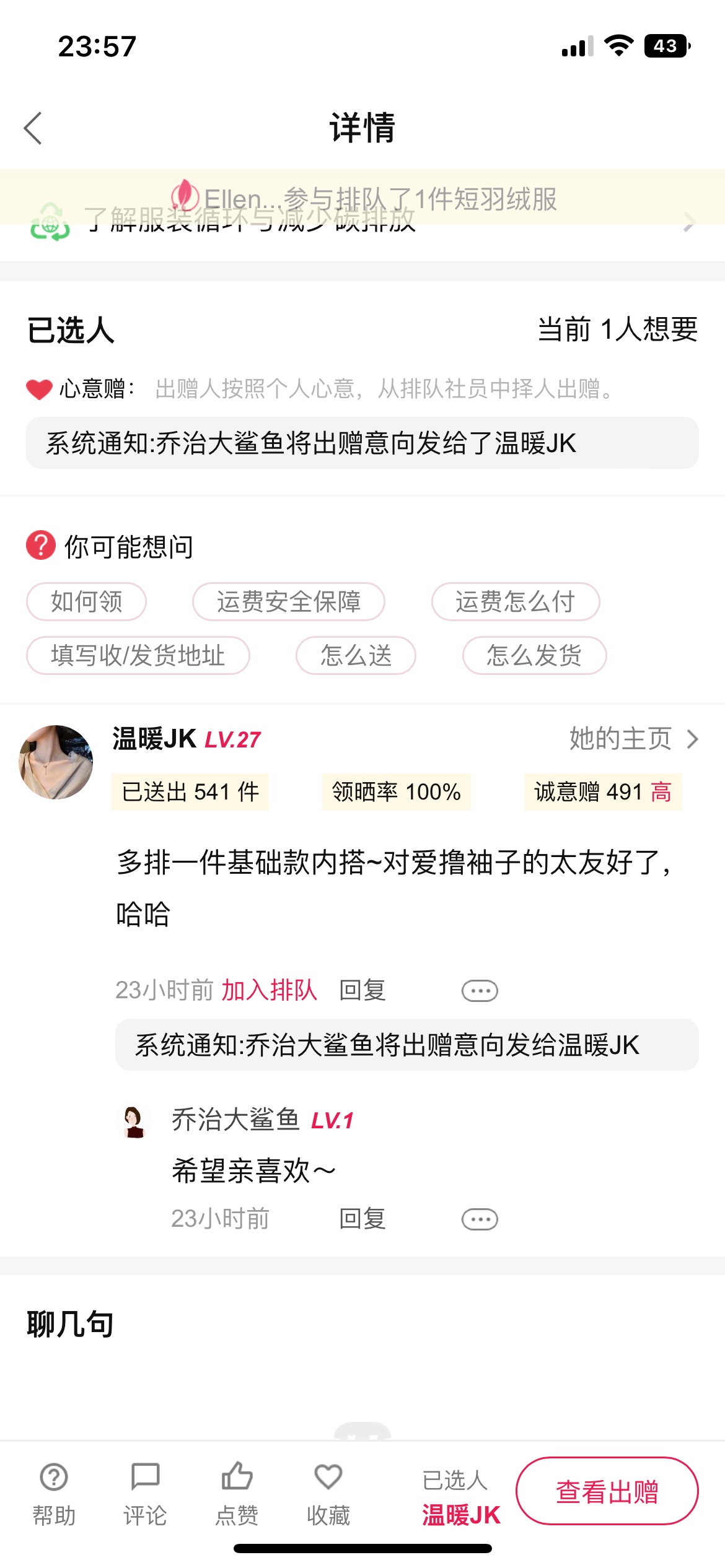Open more options on 乔治大鲨鱼's comment
This screenshot has width=725, height=1568.
click(x=480, y=1219)
